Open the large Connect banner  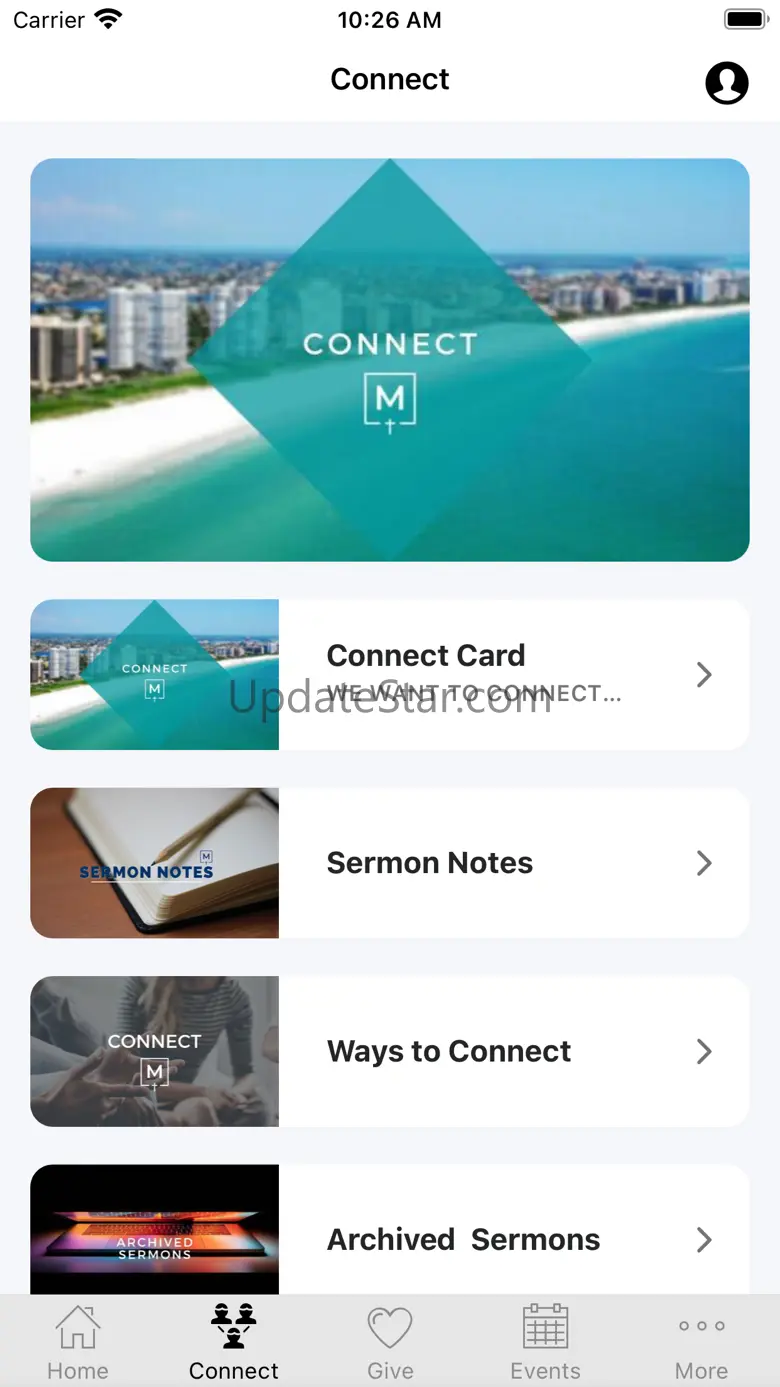[390, 360]
